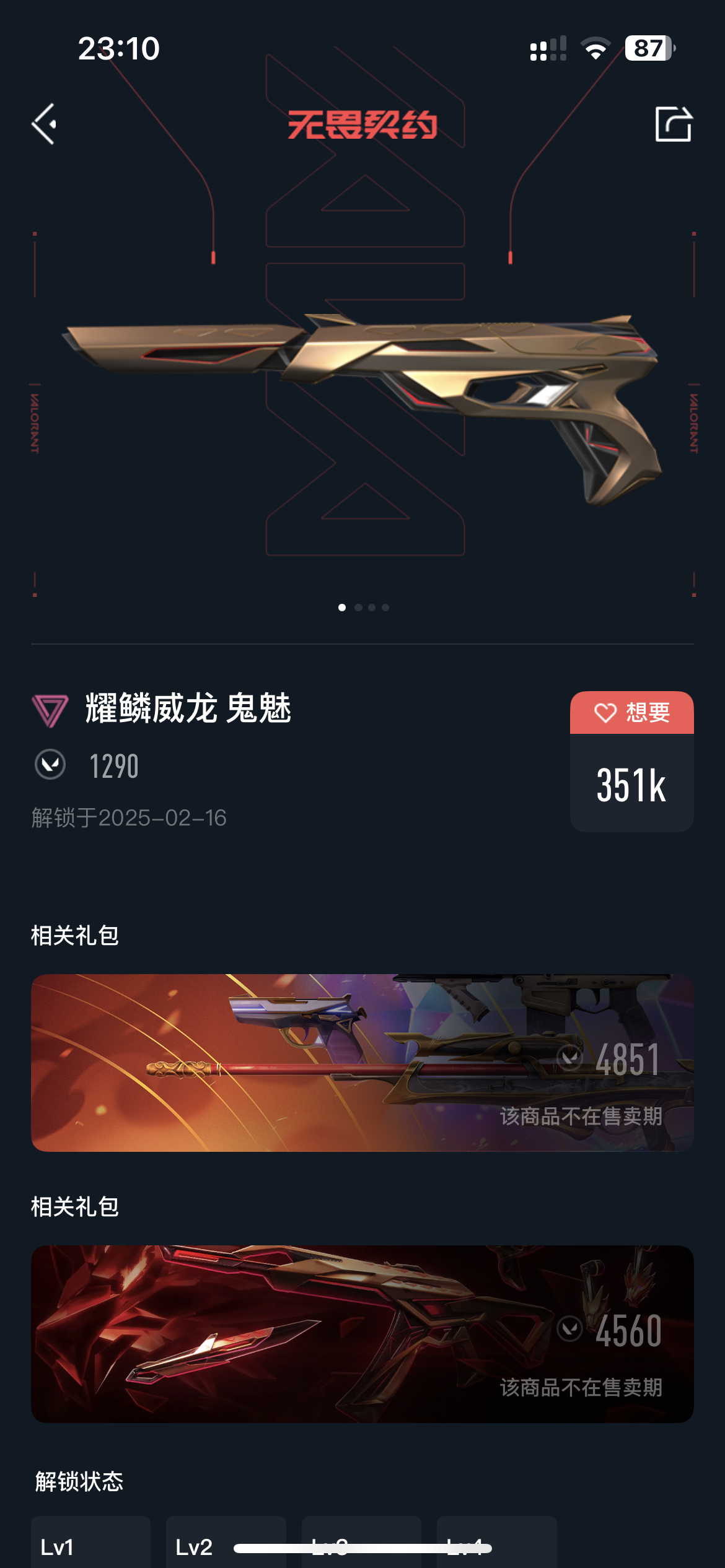
Task: Tap the 想要 want button
Action: 631,713
